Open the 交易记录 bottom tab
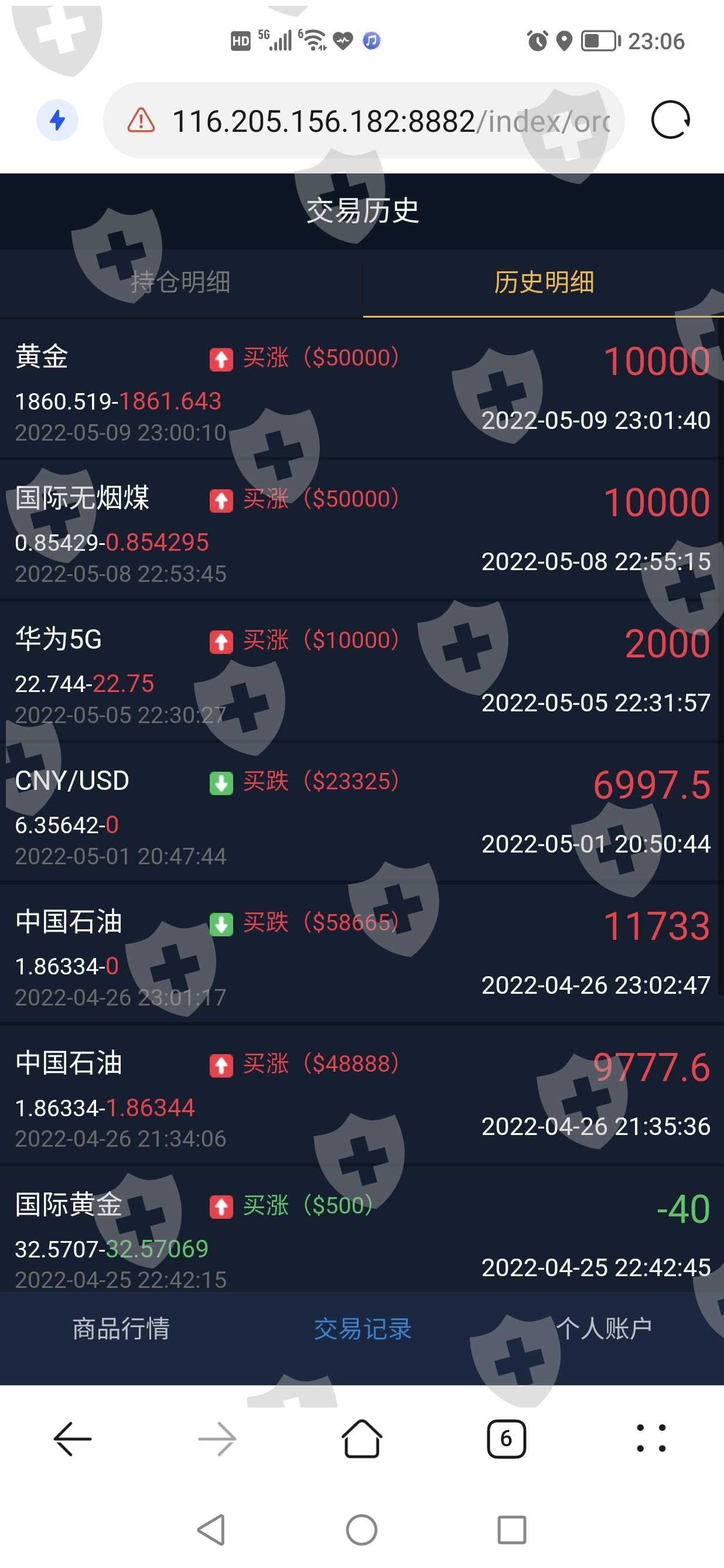Viewport: 724px width, 1568px height. click(363, 1328)
